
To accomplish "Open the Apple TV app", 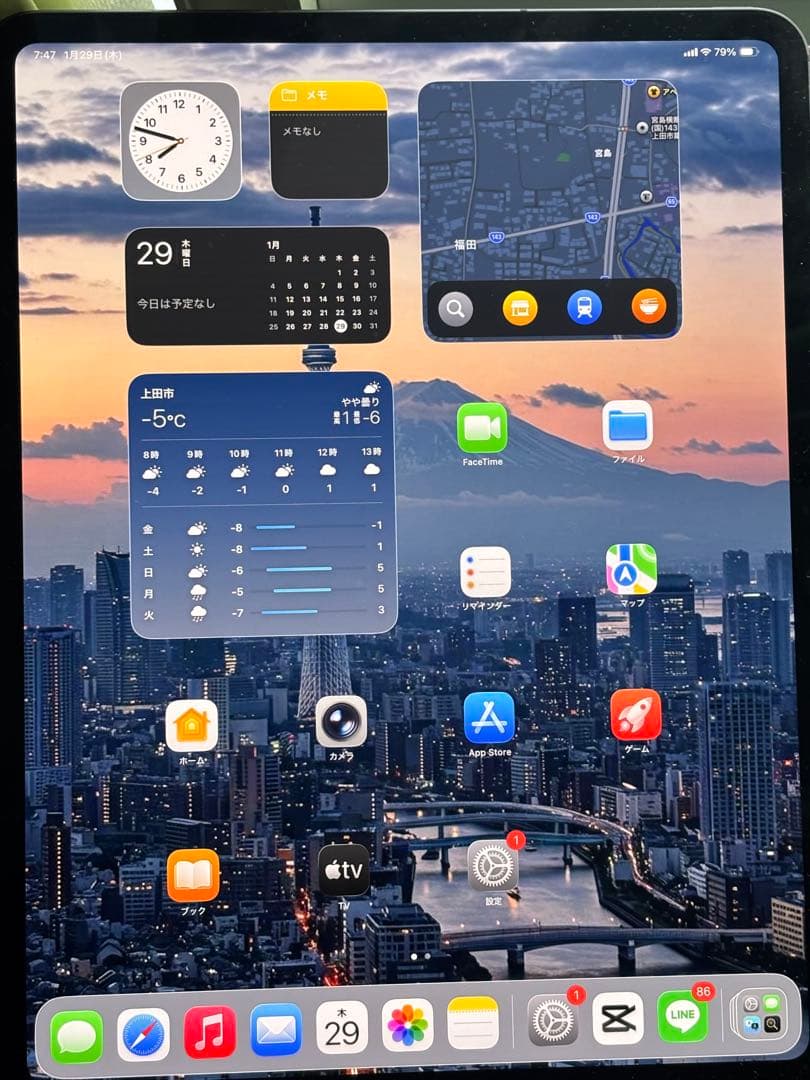I will 343,871.
